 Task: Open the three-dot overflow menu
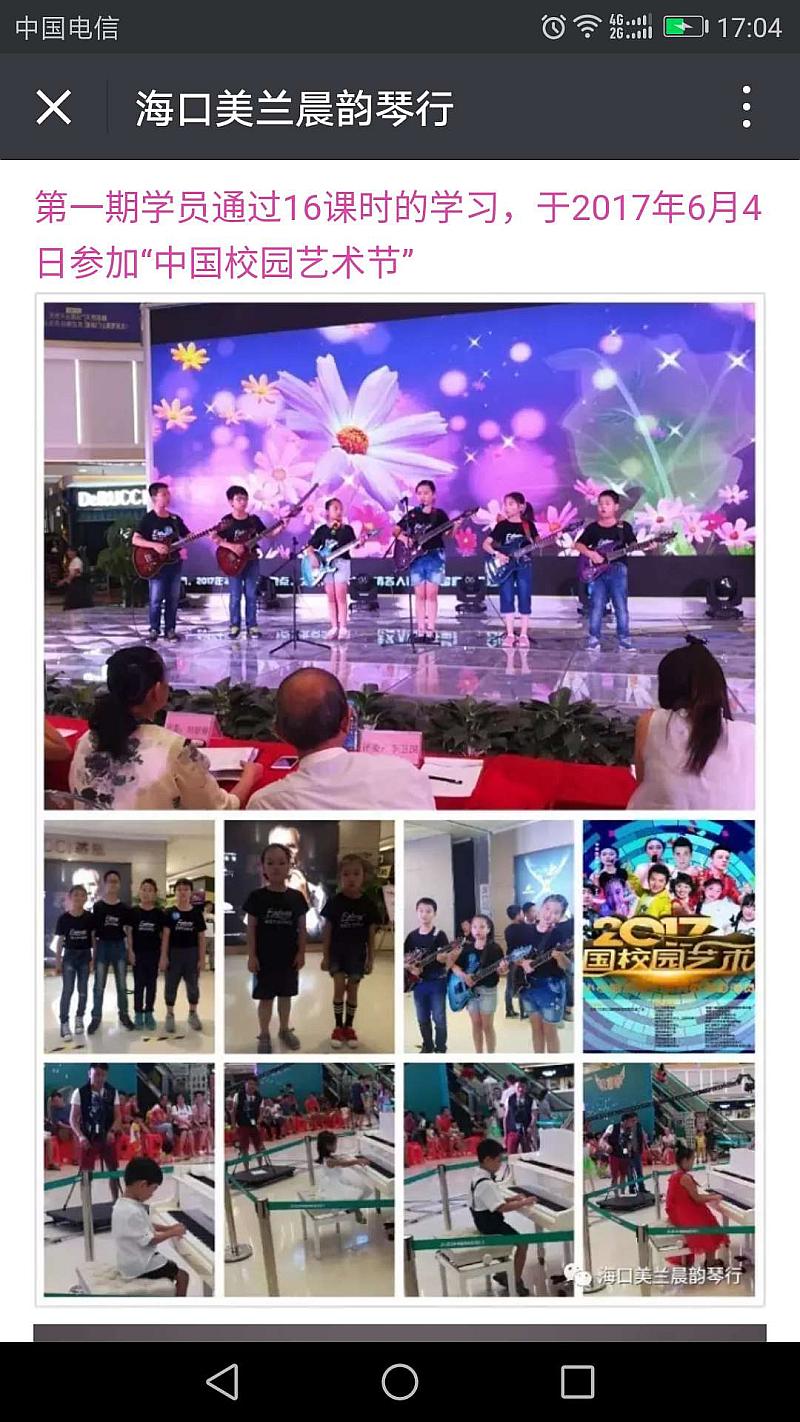tap(746, 107)
